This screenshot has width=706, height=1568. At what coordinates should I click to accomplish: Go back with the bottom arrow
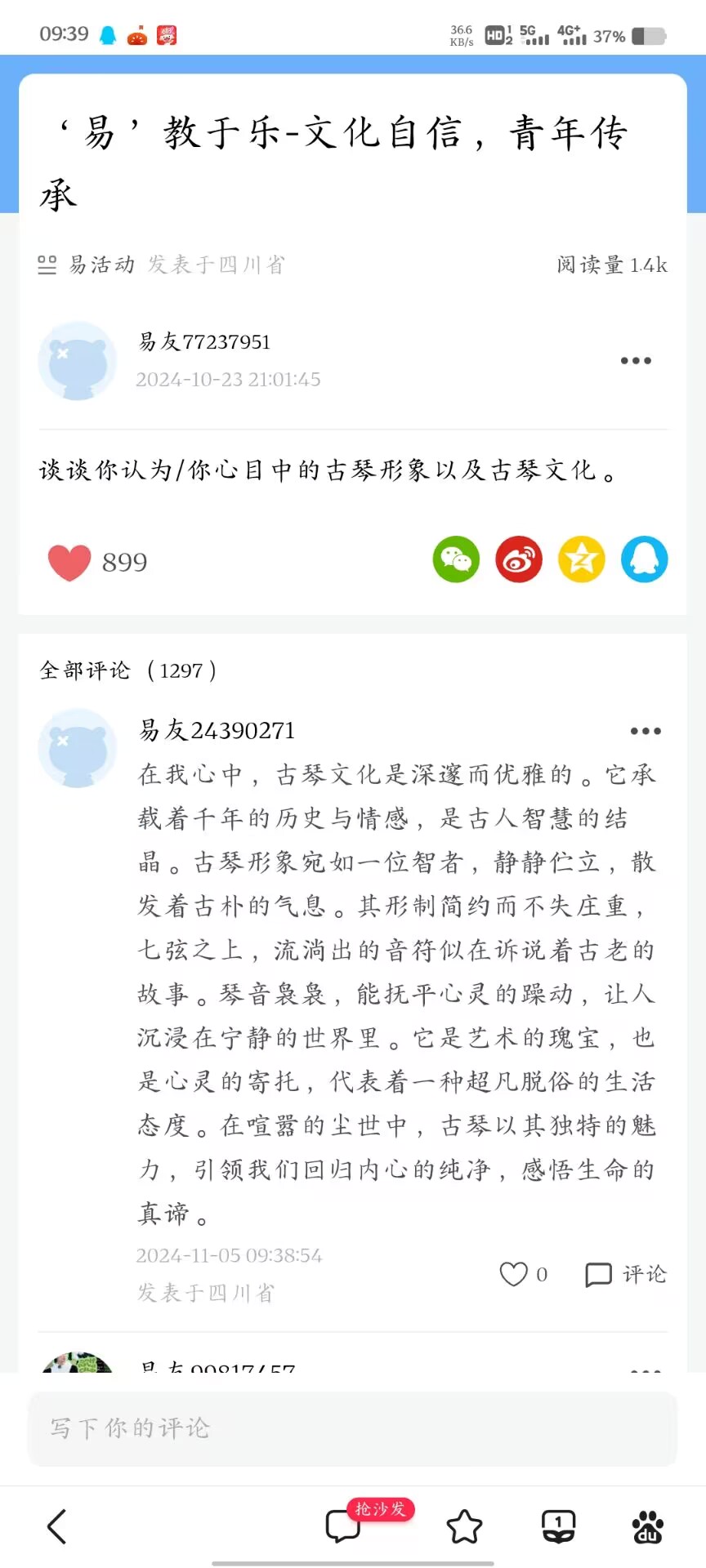[x=56, y=1526]
